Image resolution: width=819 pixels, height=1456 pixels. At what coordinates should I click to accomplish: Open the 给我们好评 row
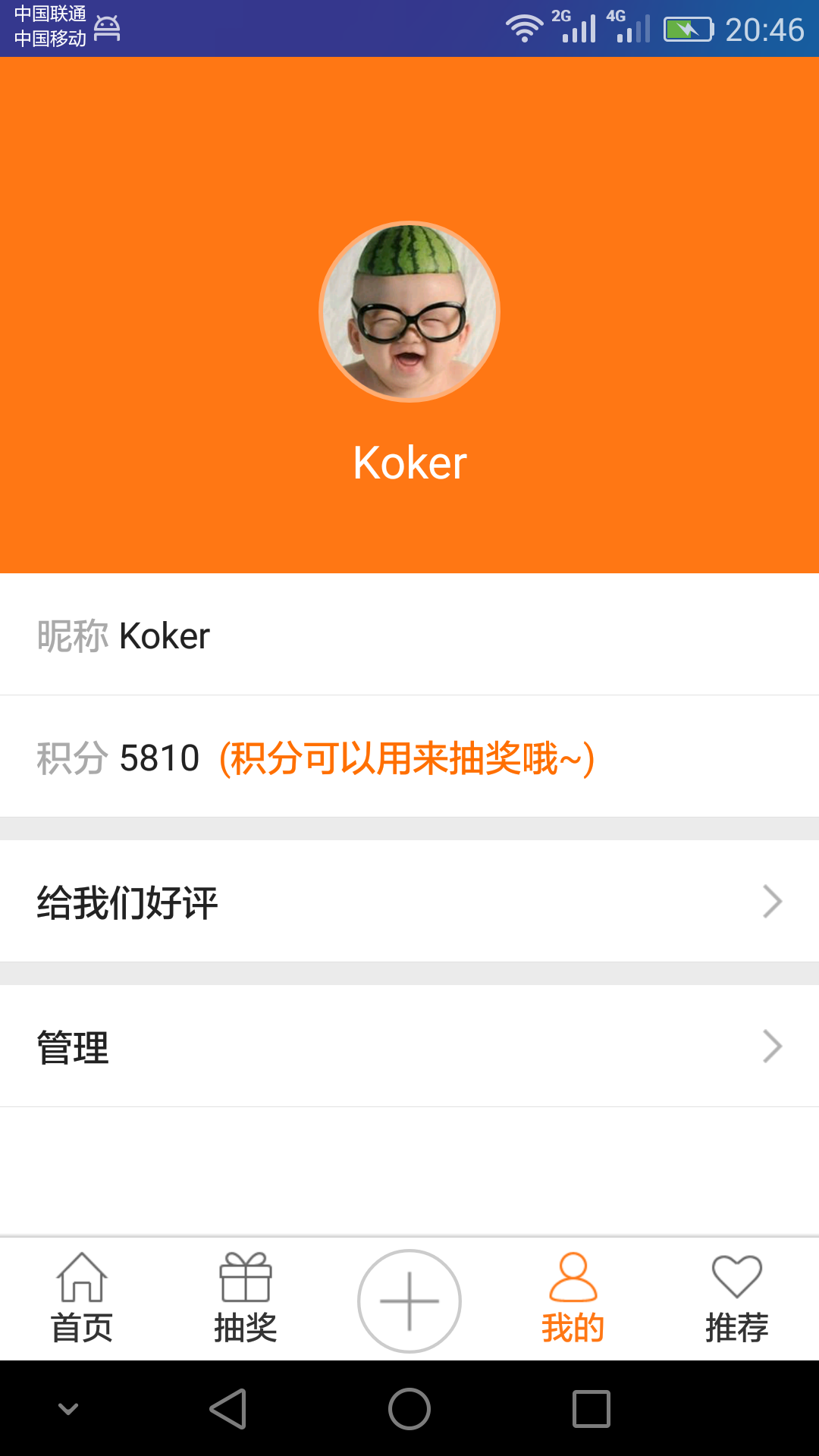[x=409, y=902]
